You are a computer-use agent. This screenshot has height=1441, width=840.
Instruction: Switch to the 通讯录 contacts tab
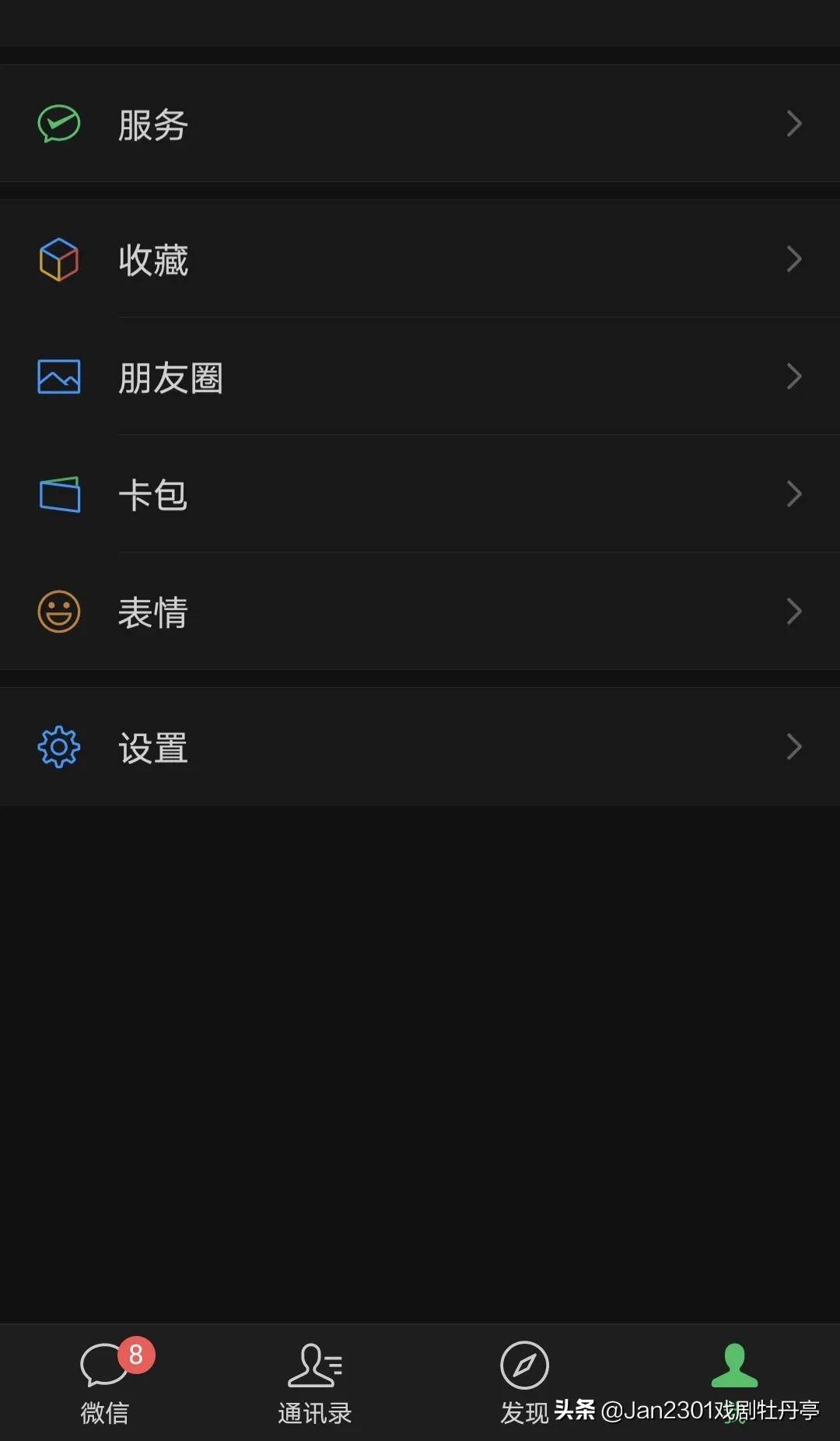315,1382
